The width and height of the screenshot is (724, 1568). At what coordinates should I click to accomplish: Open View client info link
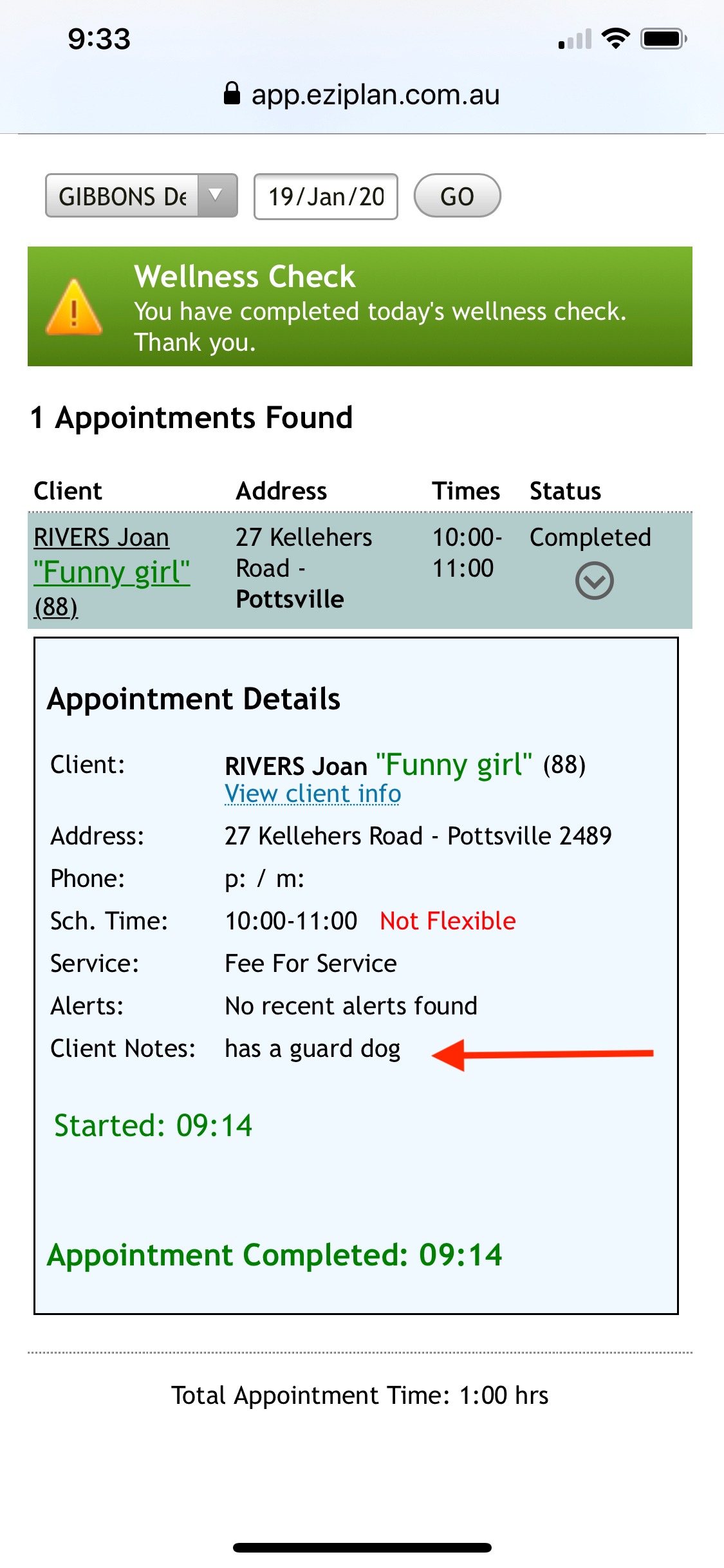[313, 794]
